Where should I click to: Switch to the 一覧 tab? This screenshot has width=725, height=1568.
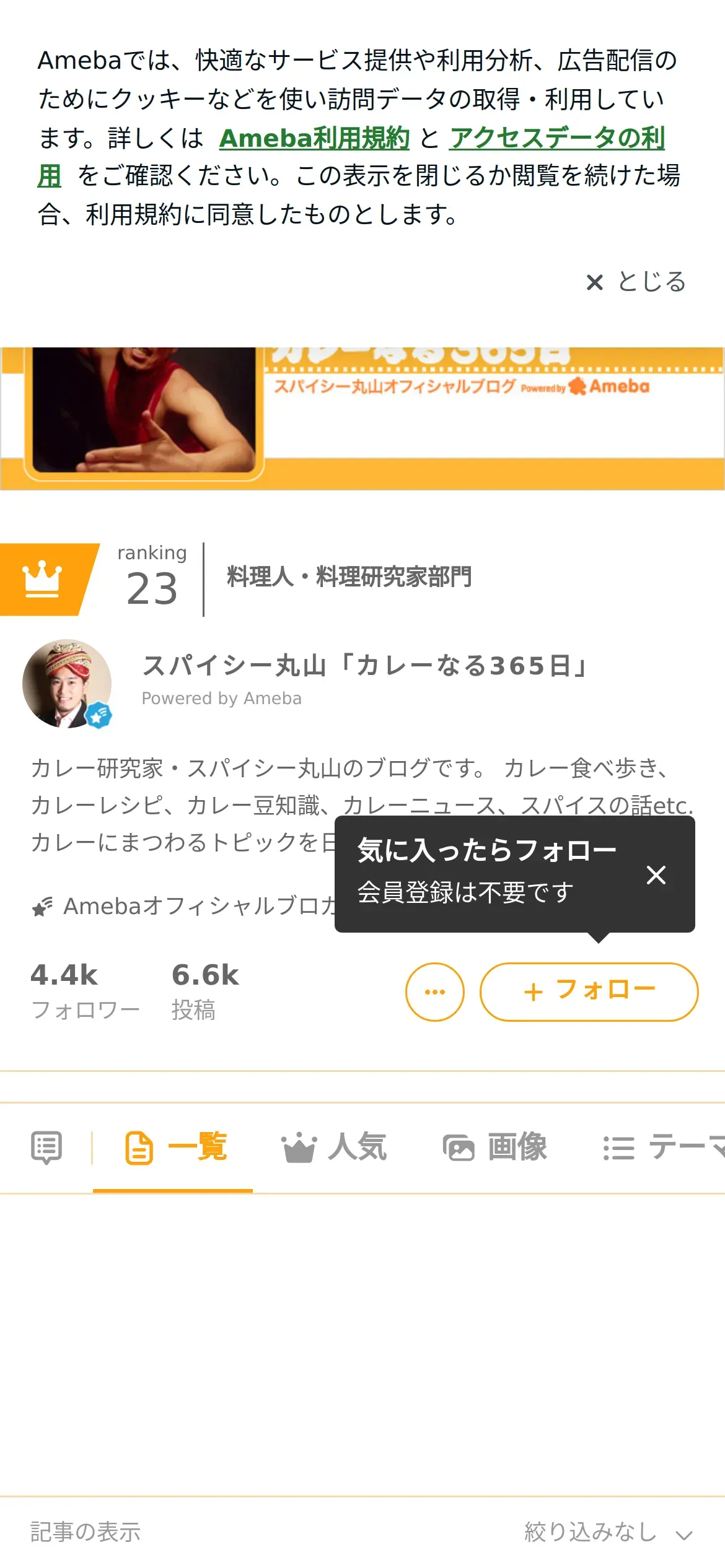pyautogui.click(x=175, y=1148)
